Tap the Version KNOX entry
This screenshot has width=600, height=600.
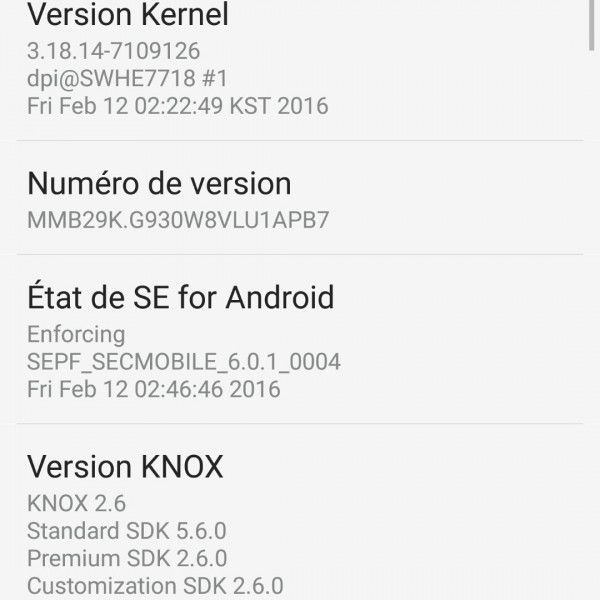tap(298, 522)
